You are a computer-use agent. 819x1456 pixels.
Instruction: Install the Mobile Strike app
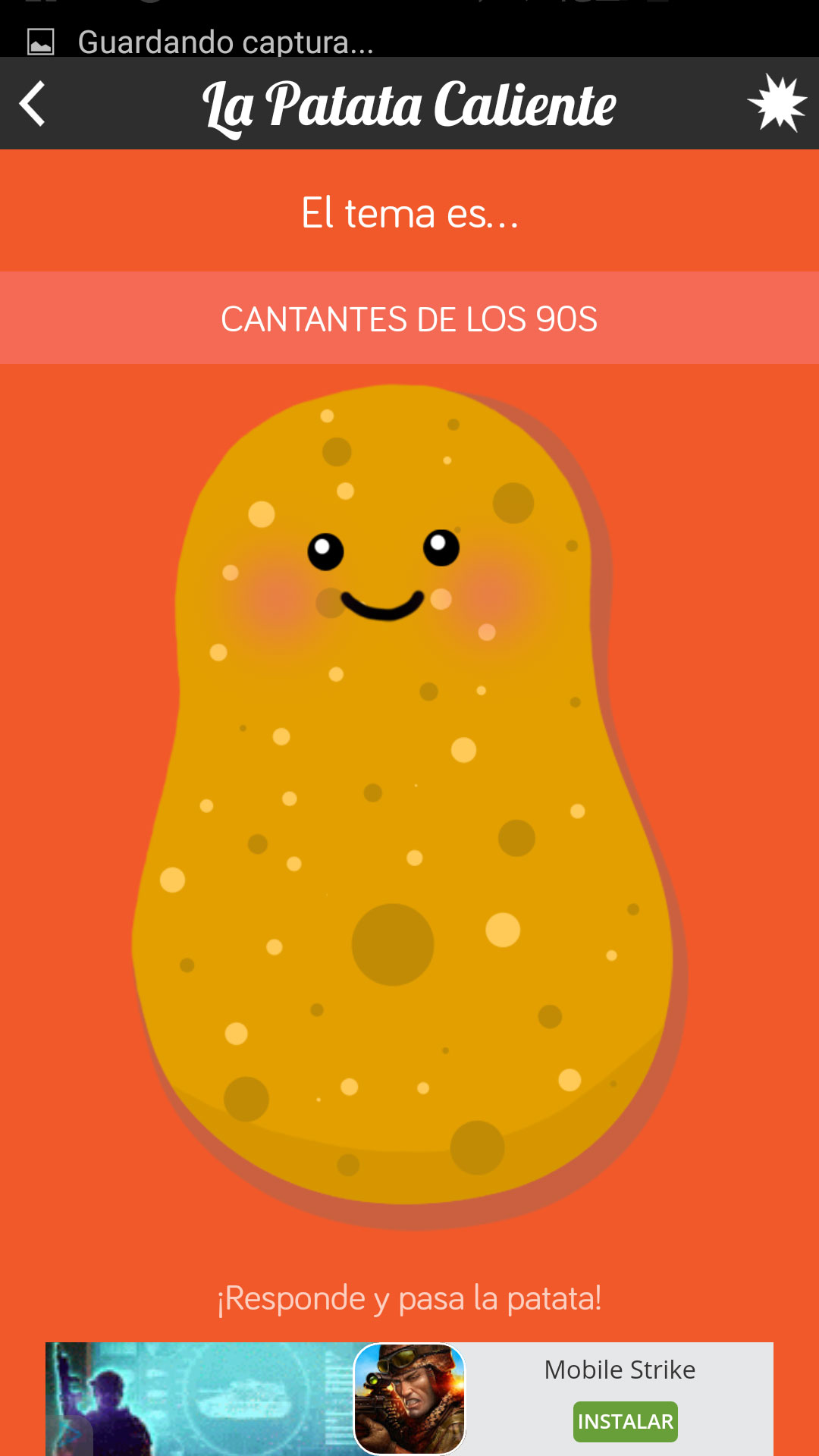coord(625,1421)
